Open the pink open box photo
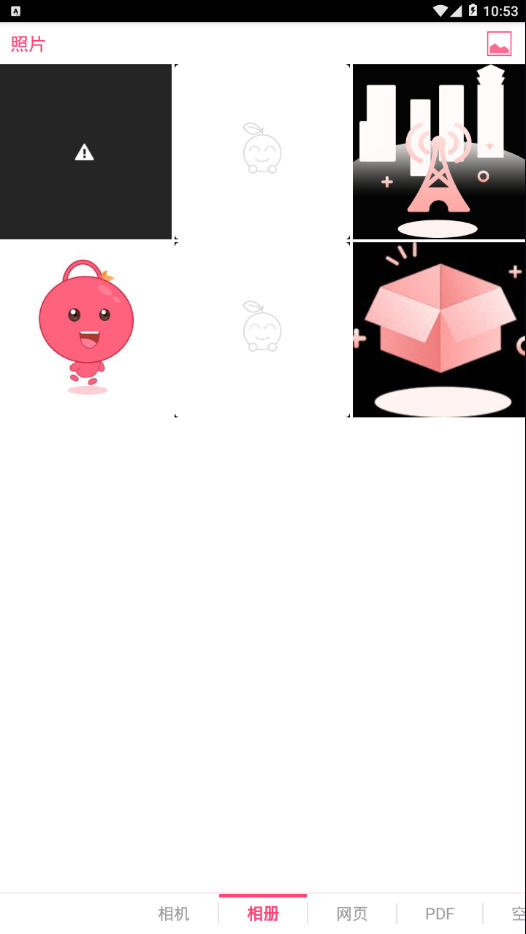Viewport: 526px width, 934px height. tap(439, 329)
